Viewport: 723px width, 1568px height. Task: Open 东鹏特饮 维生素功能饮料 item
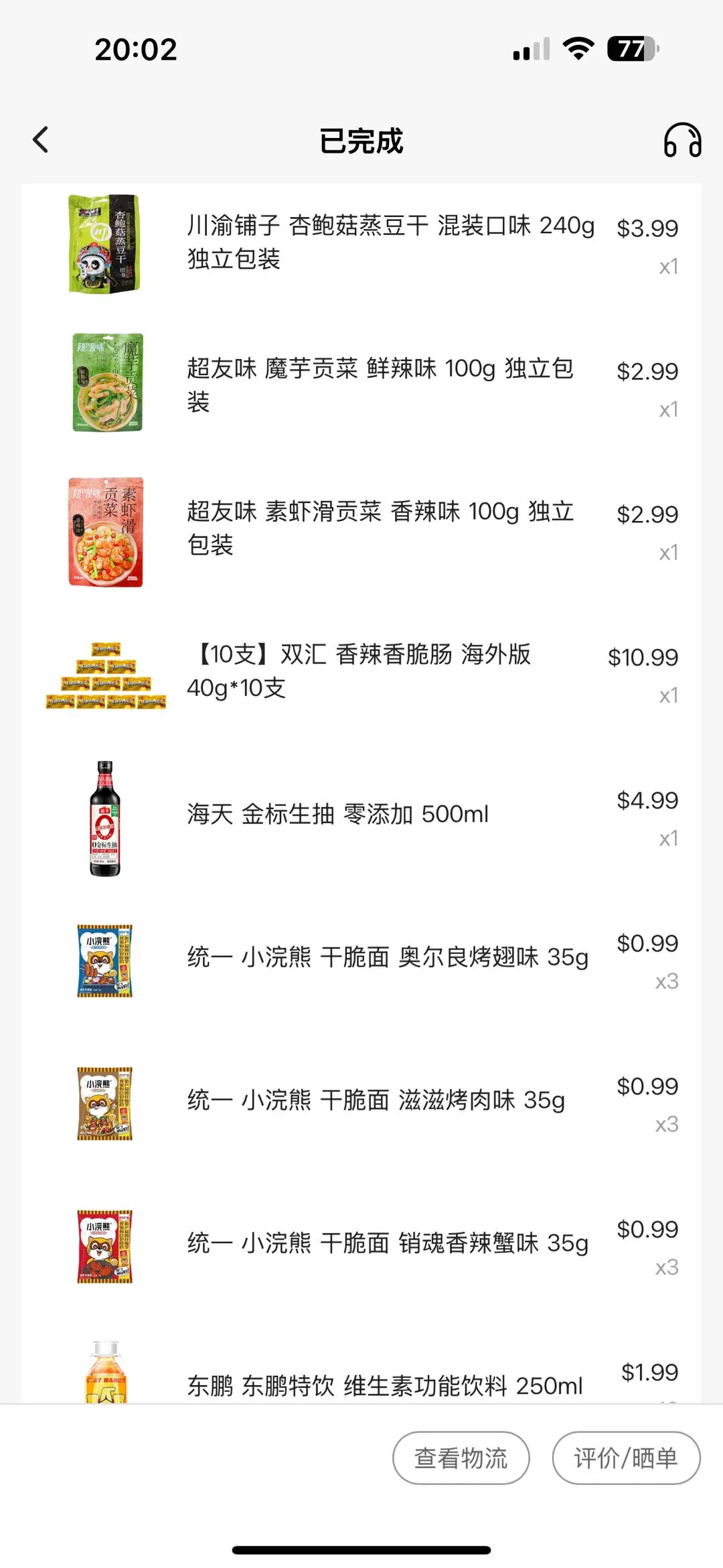click(384, 1384)
